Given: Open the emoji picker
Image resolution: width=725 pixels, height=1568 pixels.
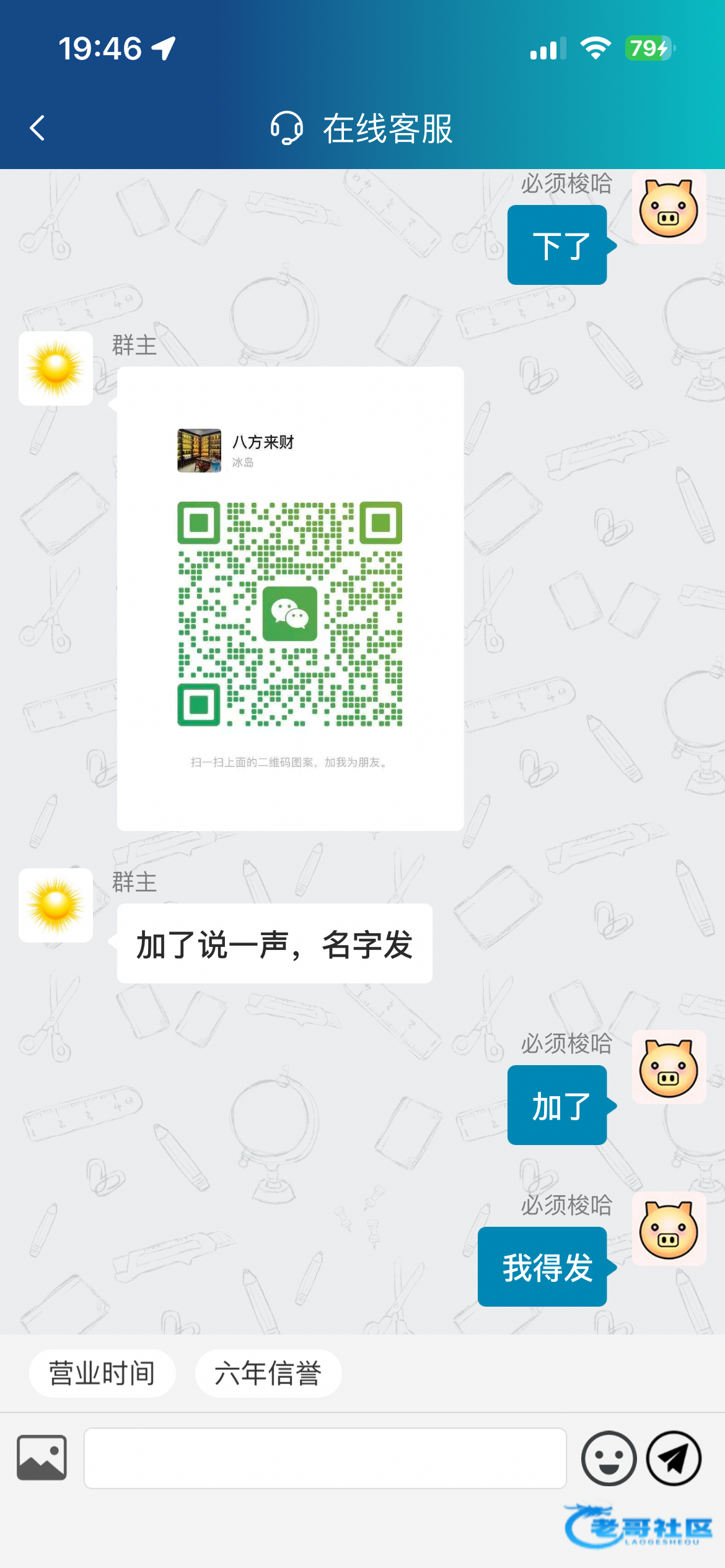Looking at the screenshot, I should [x=609, y=1458].
